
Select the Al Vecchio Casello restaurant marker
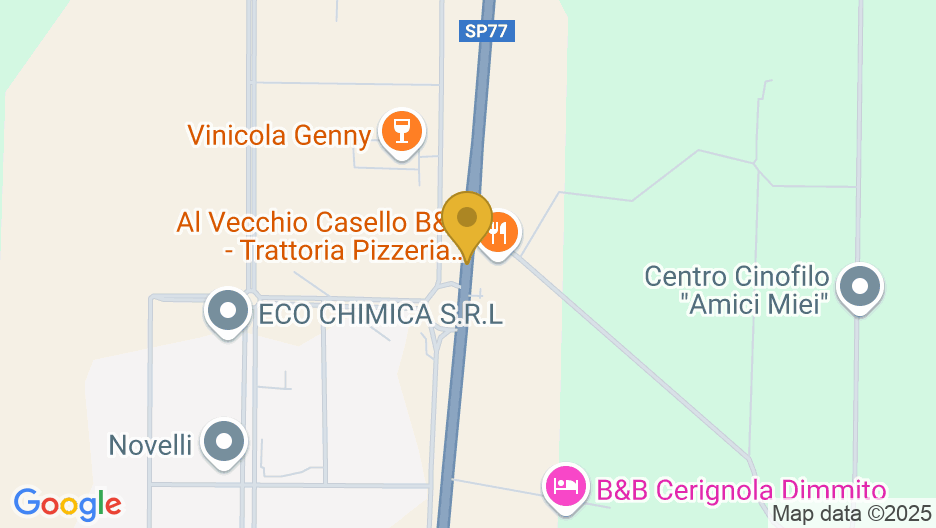[x=501, y=234]
